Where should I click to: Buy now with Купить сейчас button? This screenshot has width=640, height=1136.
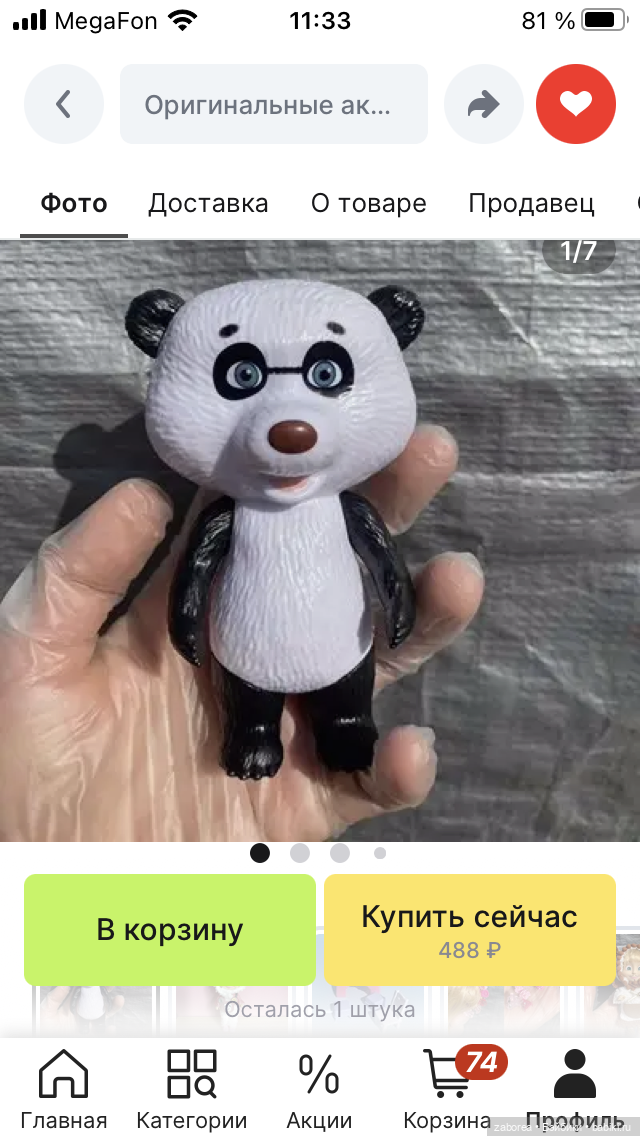click(x=469, y=930)
